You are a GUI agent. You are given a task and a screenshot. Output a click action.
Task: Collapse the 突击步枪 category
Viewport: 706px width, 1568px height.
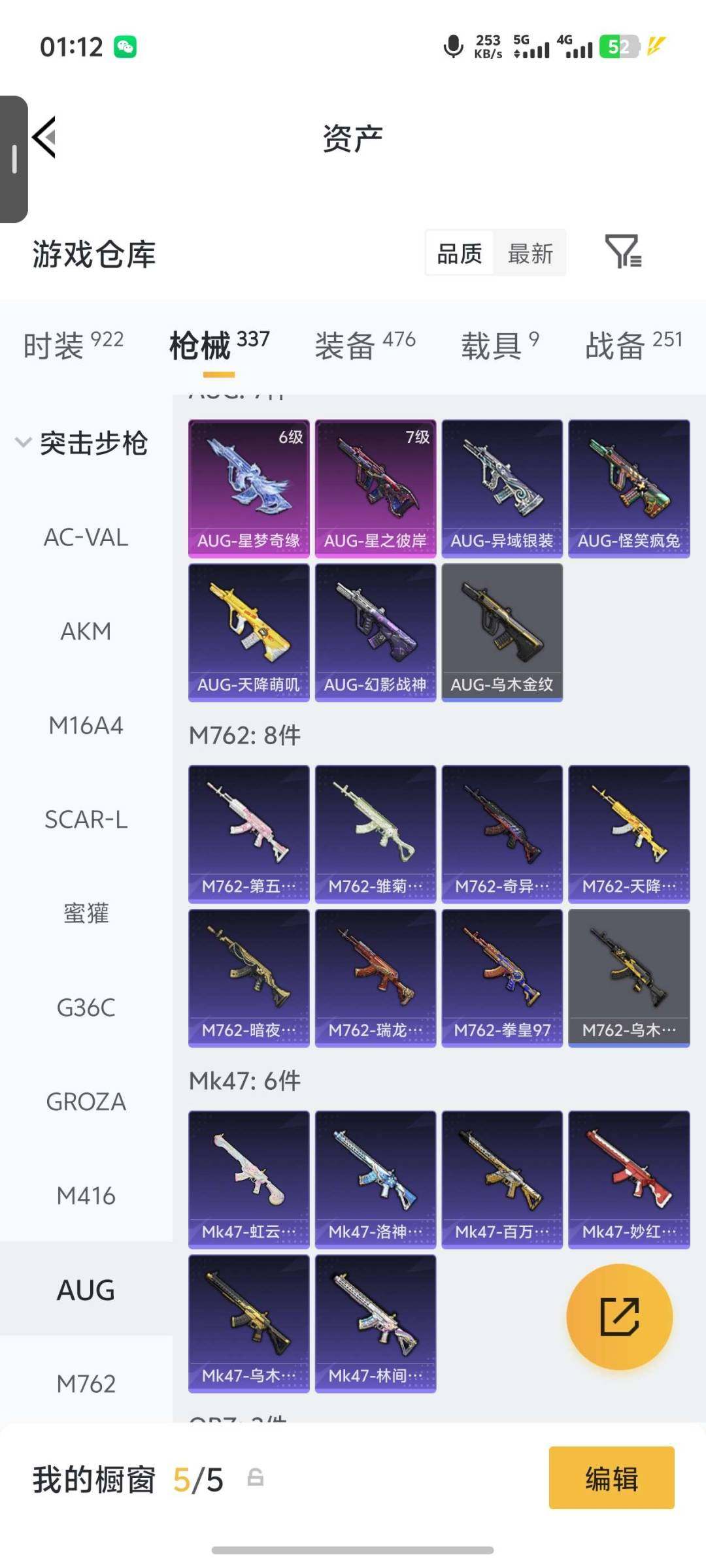[82, 443]
